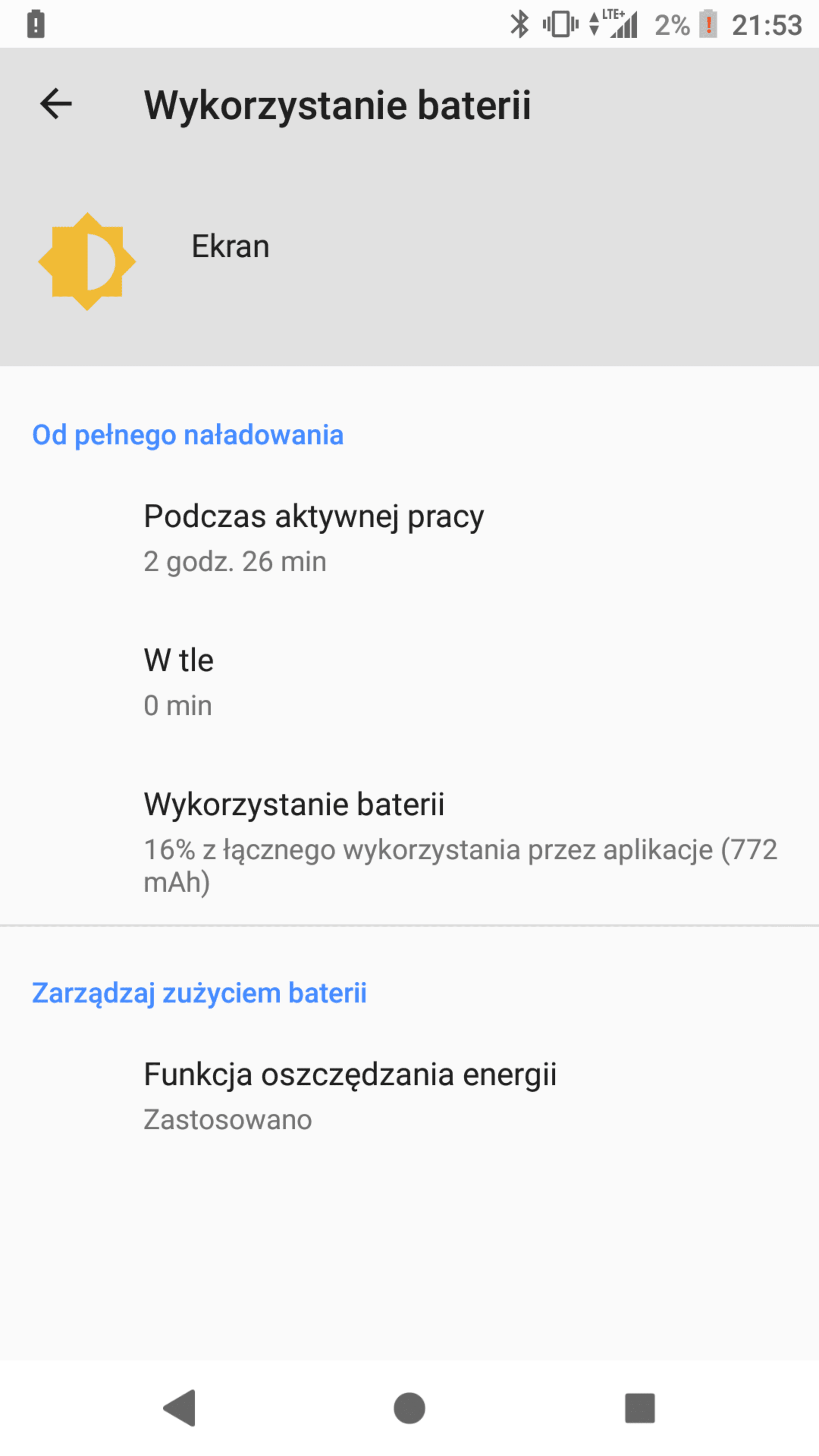Tap the system back triangle button
The image size is (819, 1456).
180,1407
